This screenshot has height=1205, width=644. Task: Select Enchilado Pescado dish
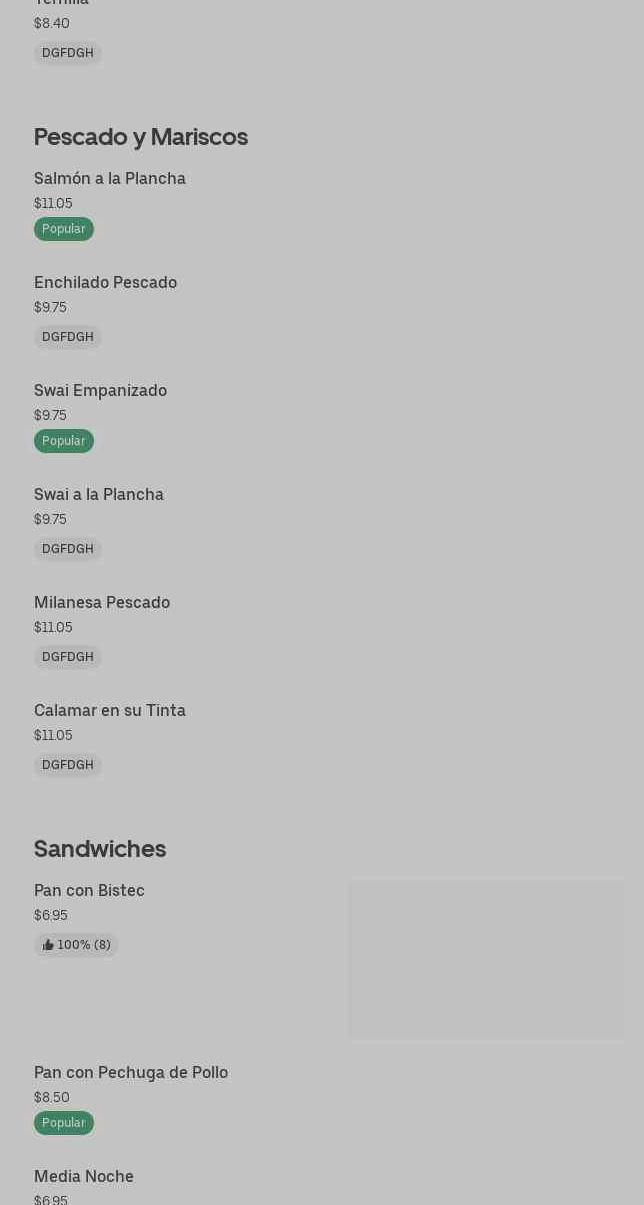(105, 283)
